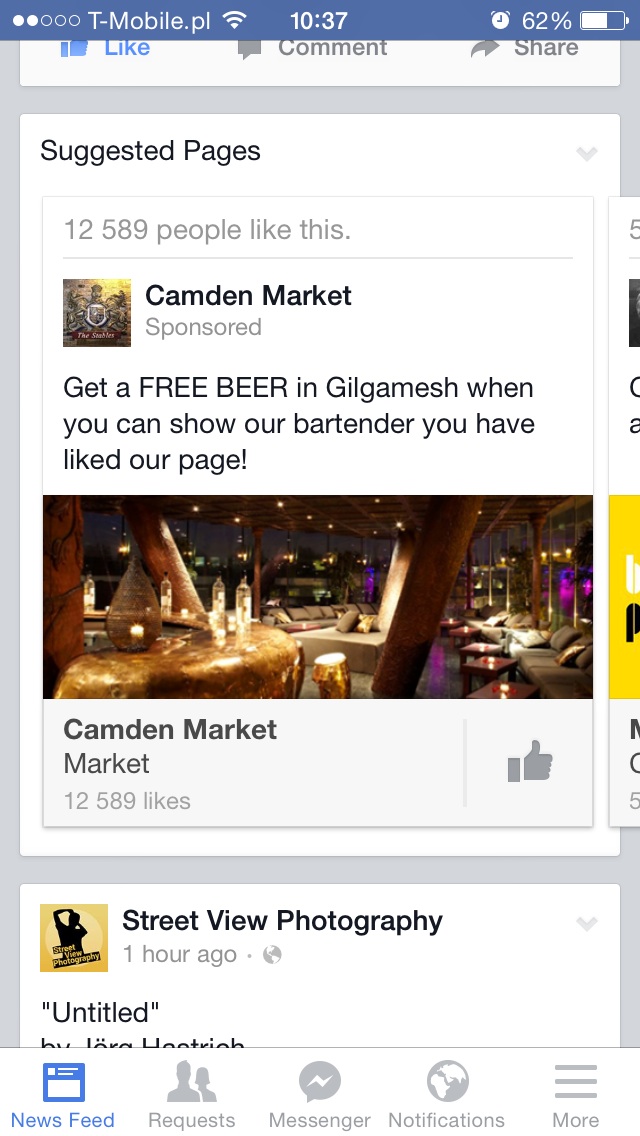Open Street View Photography's profile picture

click(74, 937)
